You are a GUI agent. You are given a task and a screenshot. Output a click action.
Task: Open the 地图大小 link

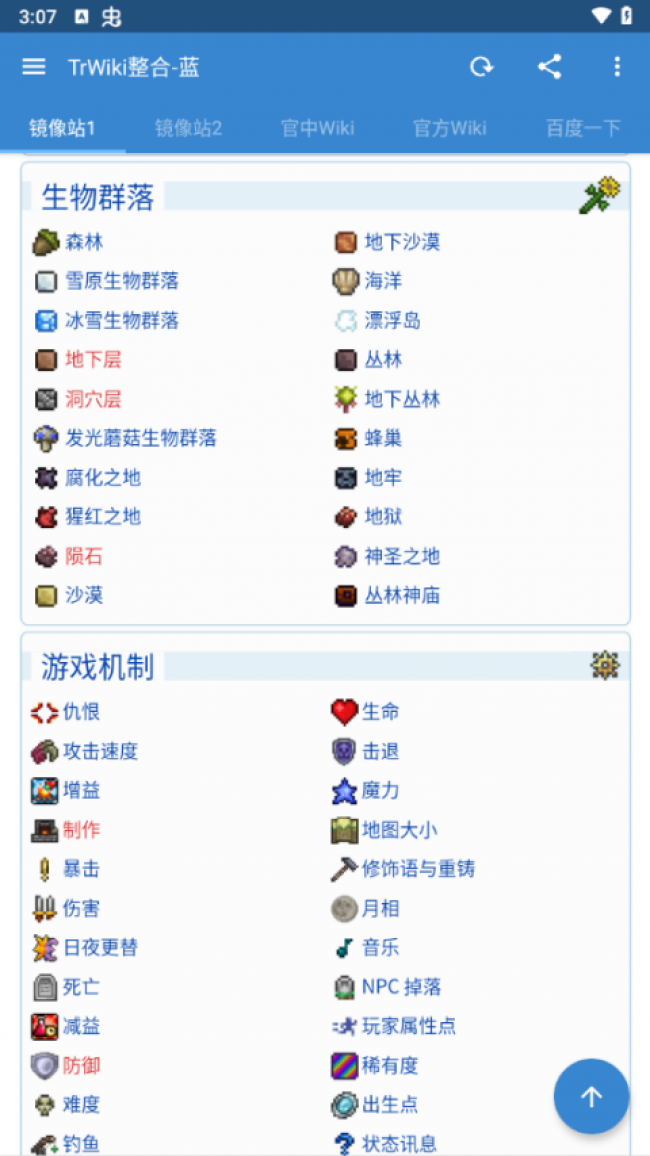399,830
